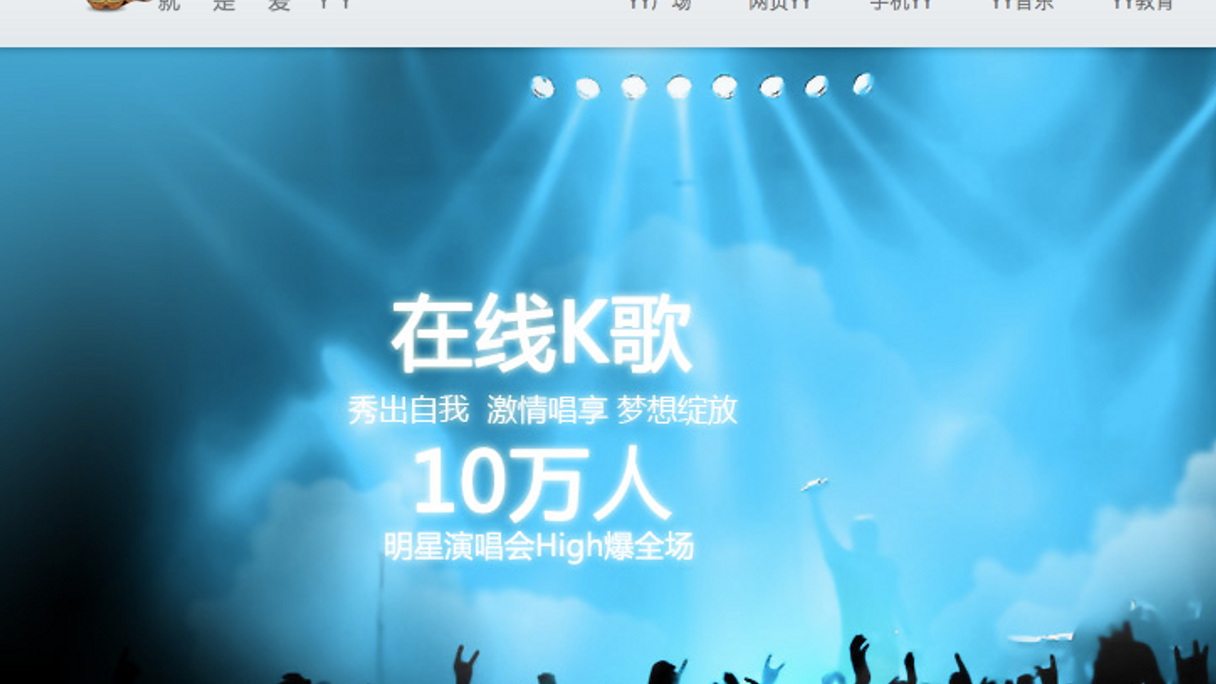Open the YY广场 navigation link

pyautogui.click(x=660, y=5)
